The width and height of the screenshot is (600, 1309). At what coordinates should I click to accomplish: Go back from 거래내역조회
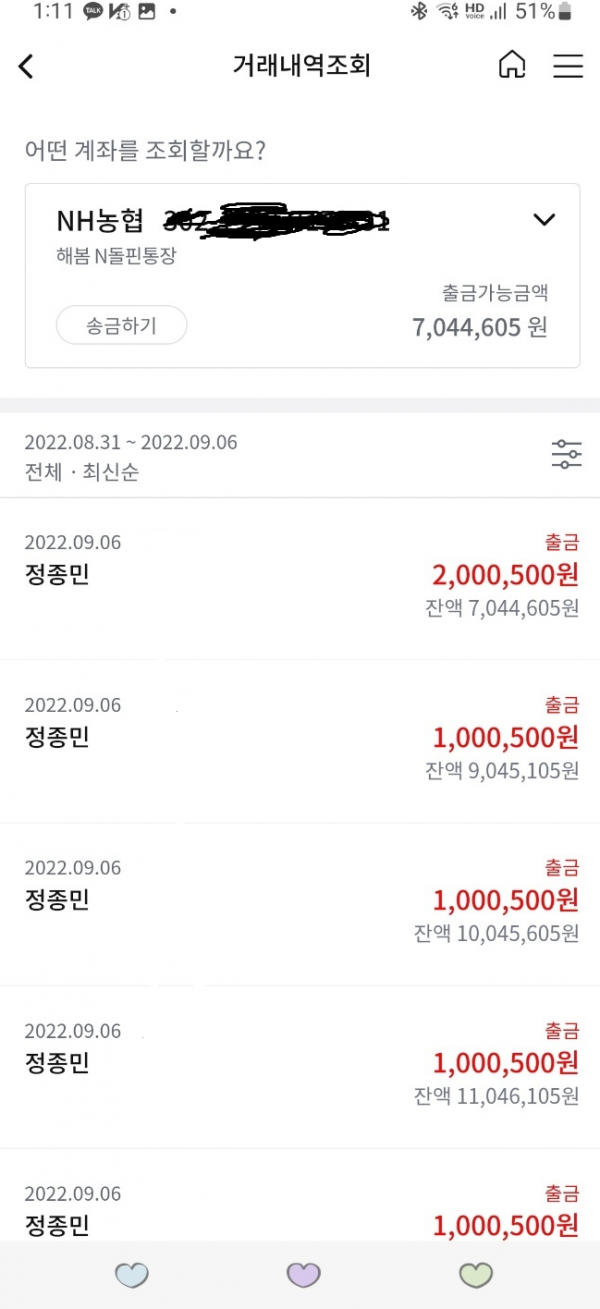tap(27, 66)
